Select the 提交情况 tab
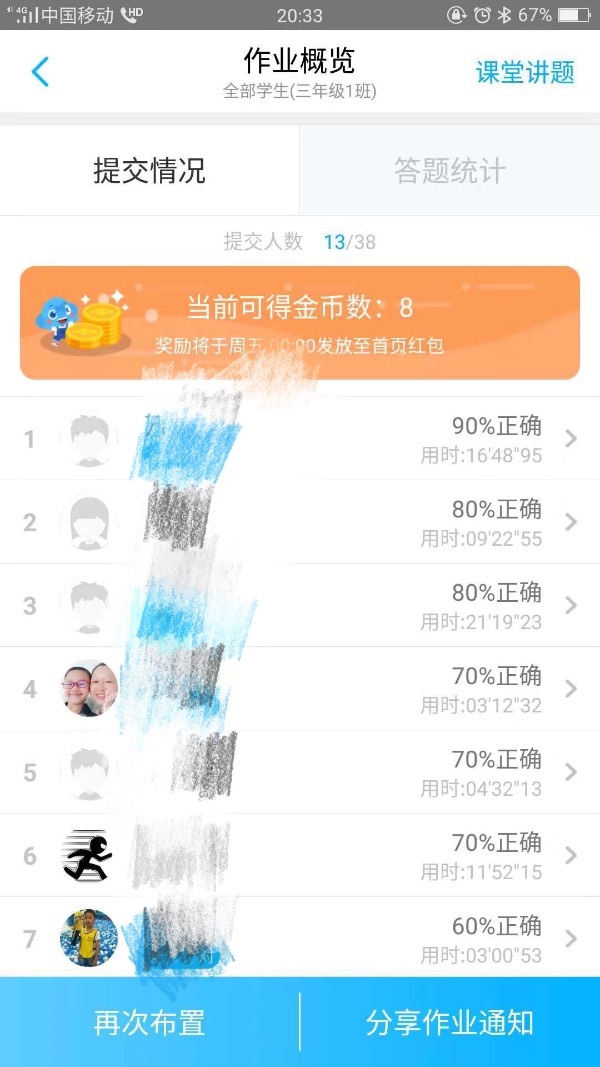The height and width of the screenshot is (1067, 600). pyautogui.click(x=150, y=171)
